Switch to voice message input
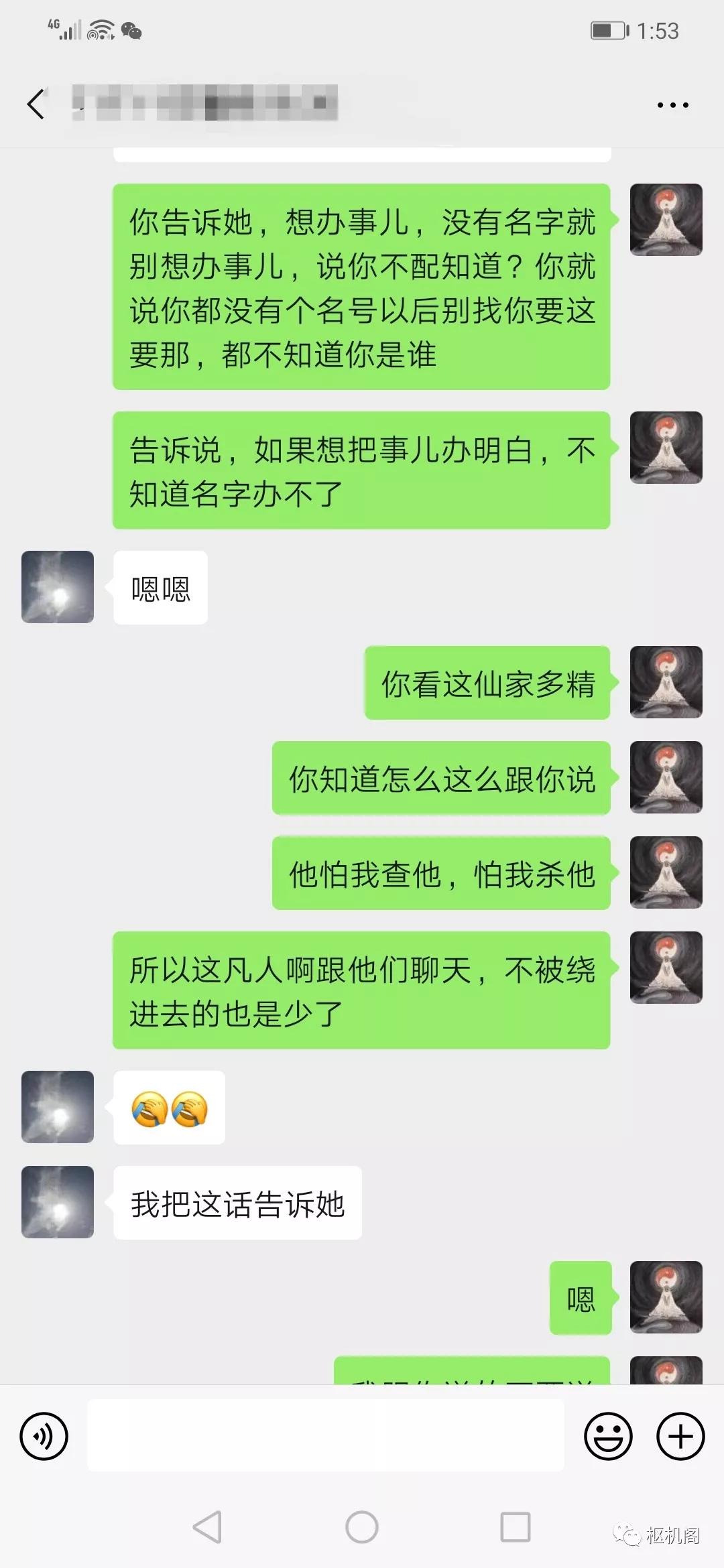Viewport: 724px width, 1568px height. 44,1437
